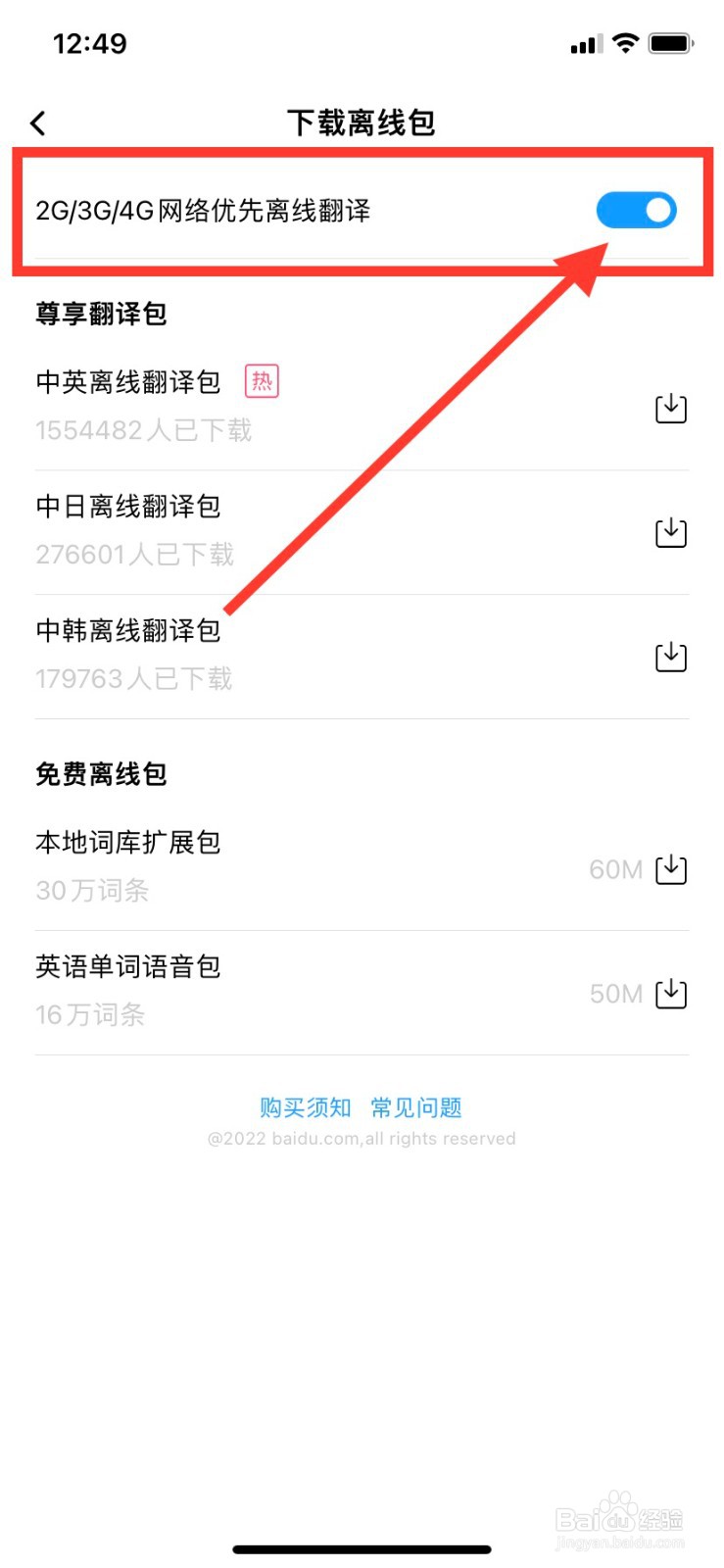Screen dimensions: 724x1568
Task: Tap the battery indicator in the status bar
Action: click(672, 42)
